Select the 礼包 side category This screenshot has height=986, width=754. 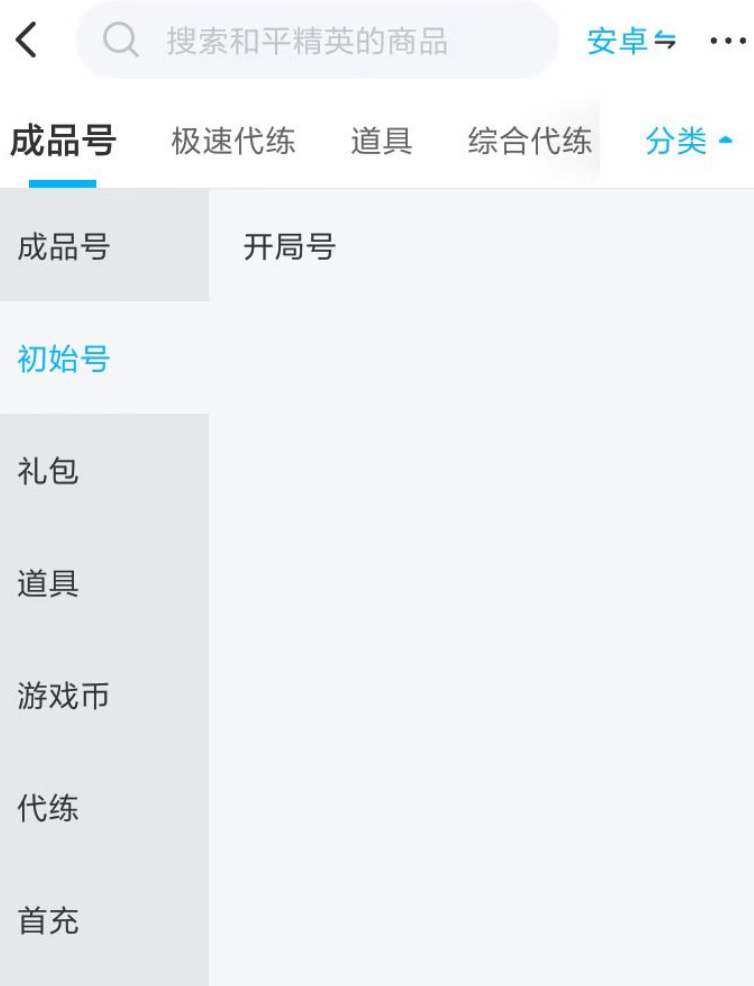click(104, 470)
